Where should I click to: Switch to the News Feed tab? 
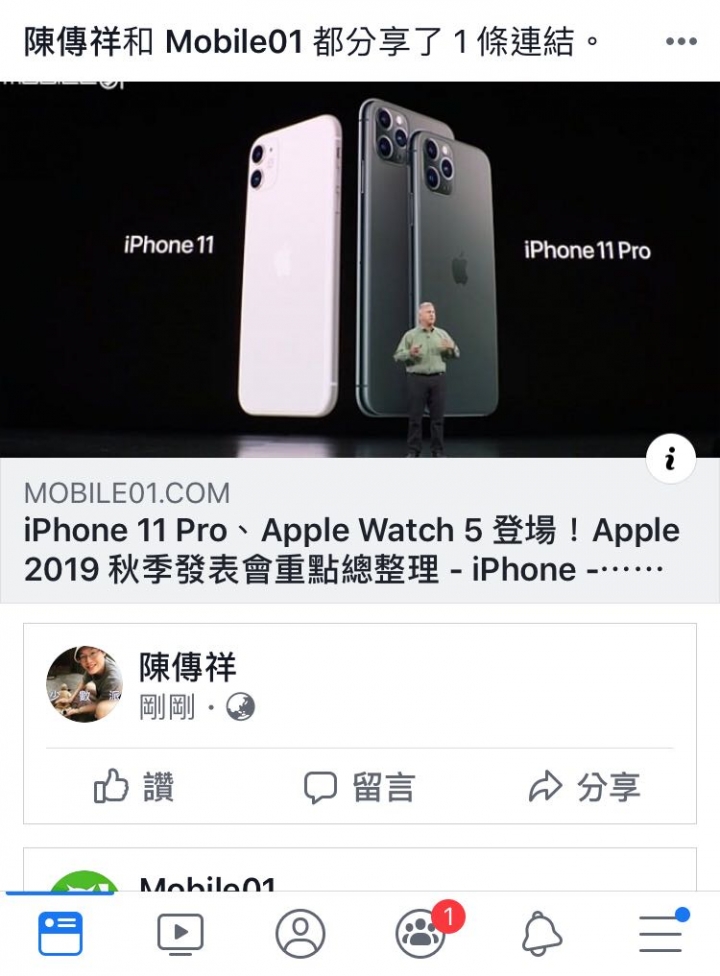[x=60, y=934]
